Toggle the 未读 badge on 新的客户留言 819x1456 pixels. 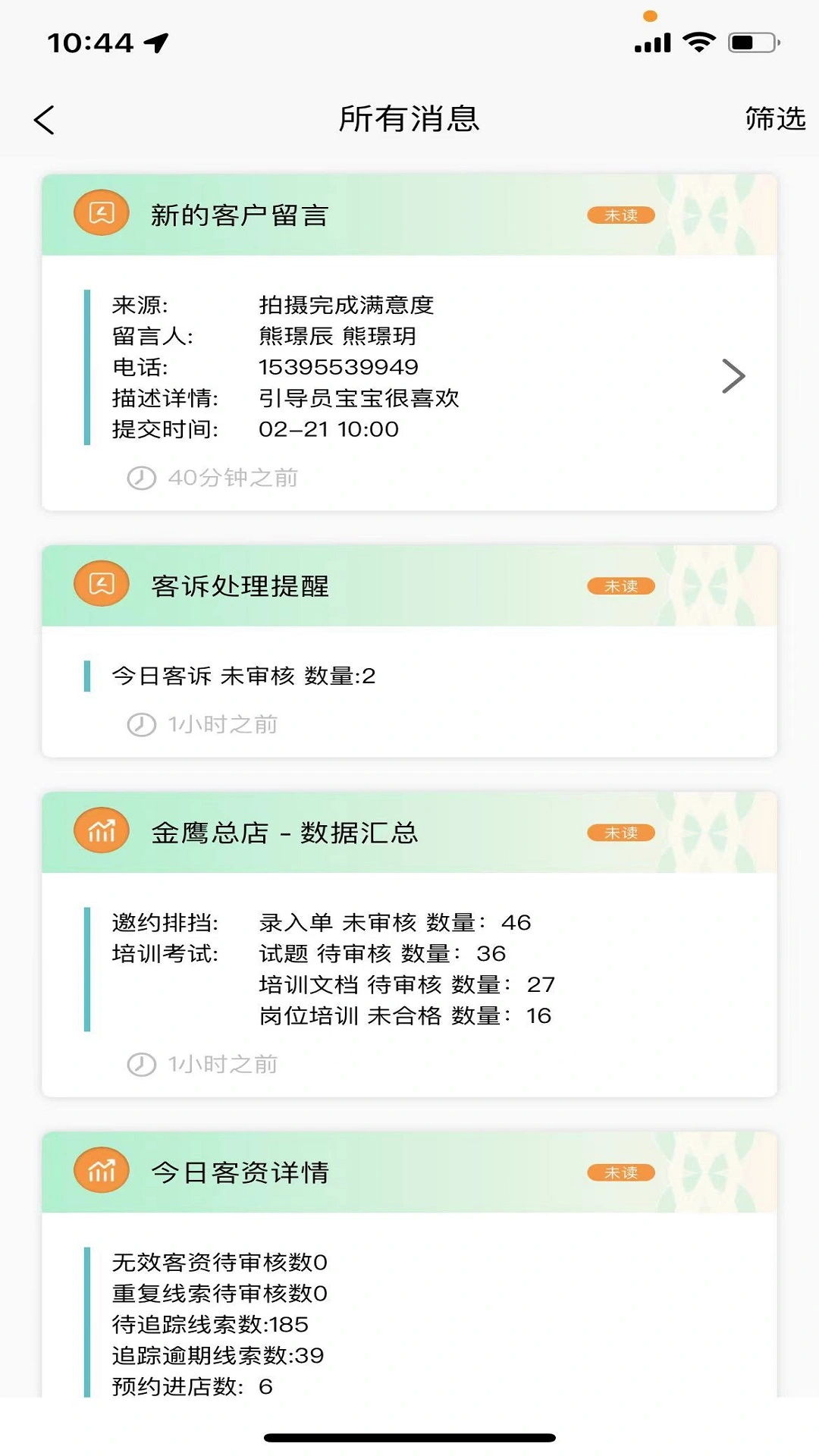click(620, 215)
